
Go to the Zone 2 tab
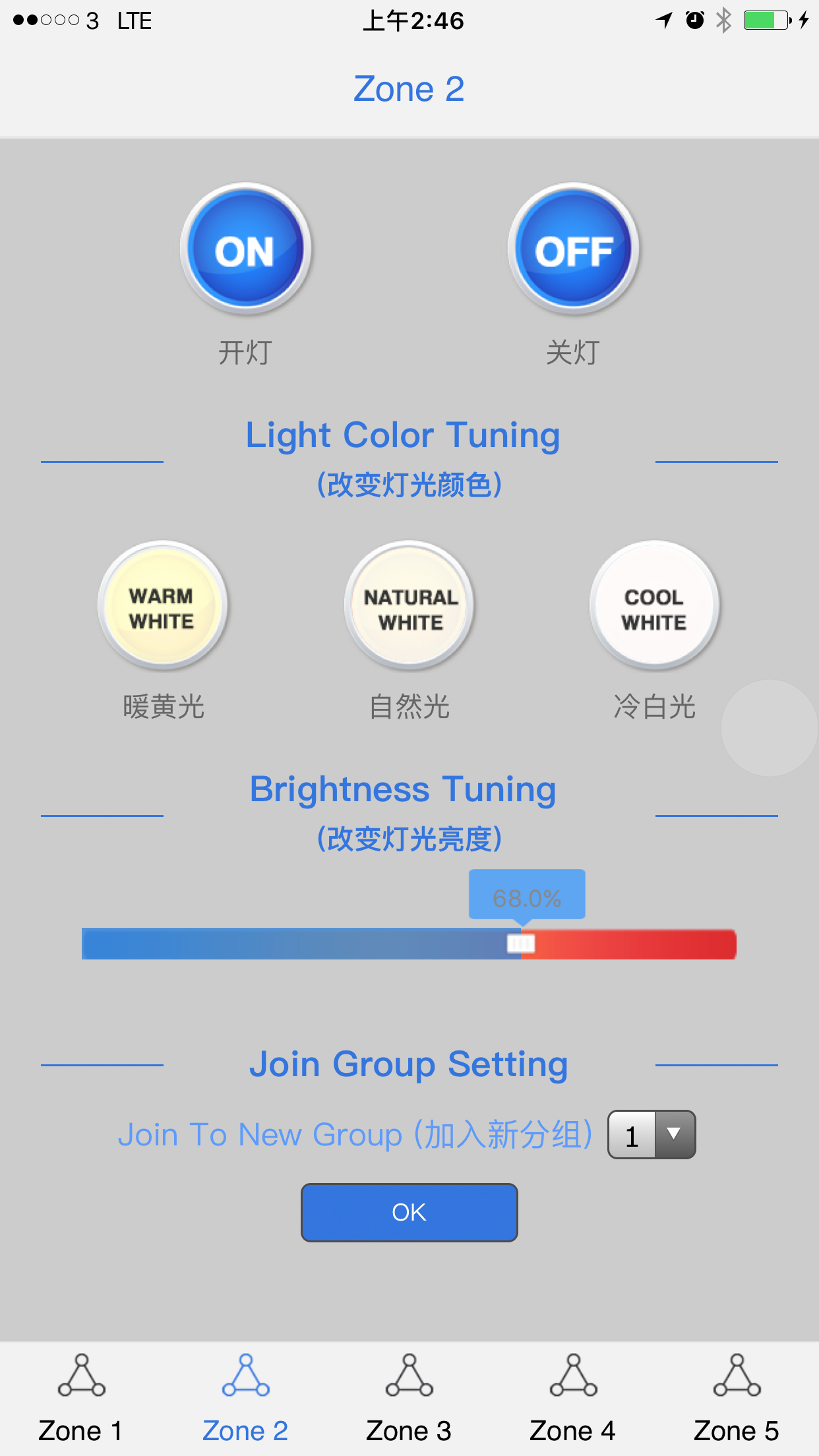(x=245, y=1398)
